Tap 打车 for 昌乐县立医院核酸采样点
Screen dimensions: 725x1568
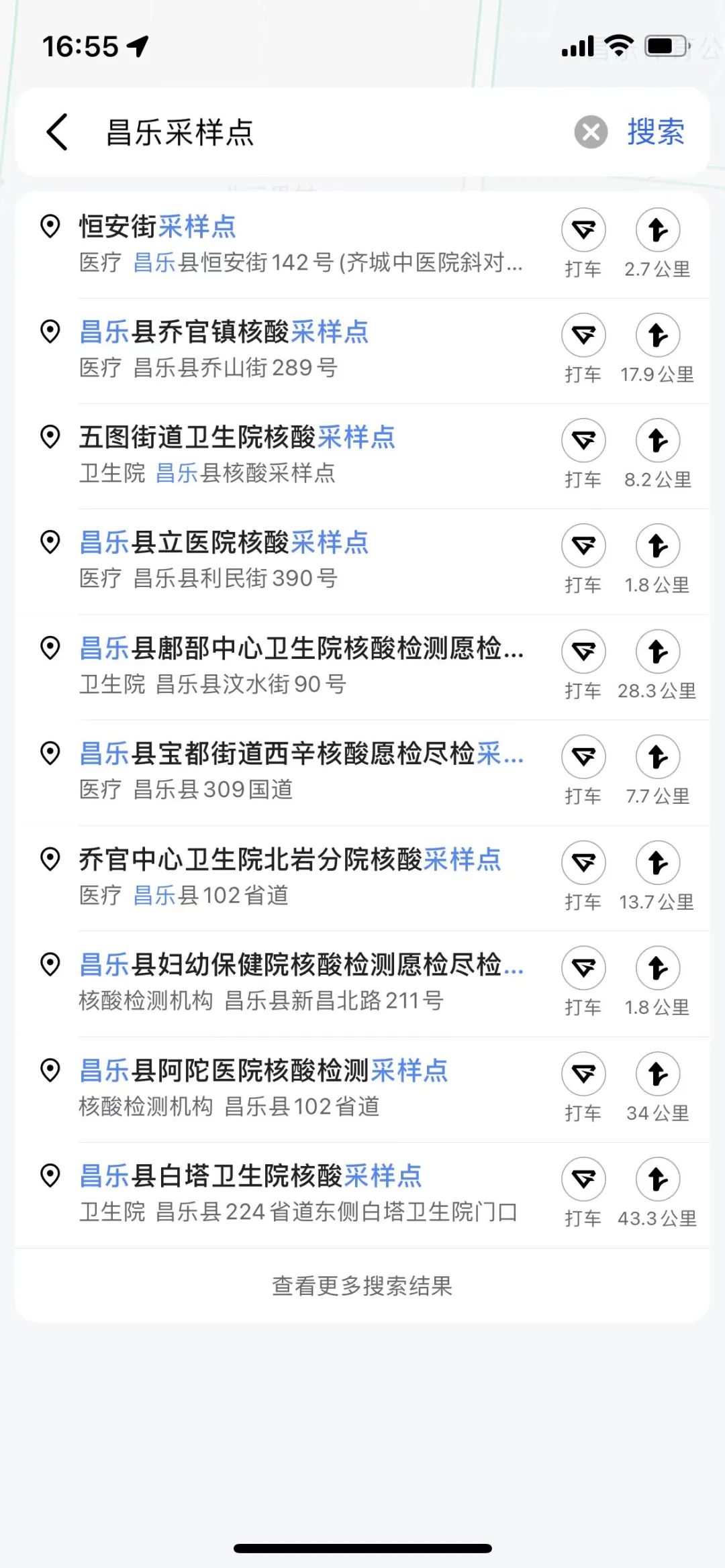coord(583,560)
